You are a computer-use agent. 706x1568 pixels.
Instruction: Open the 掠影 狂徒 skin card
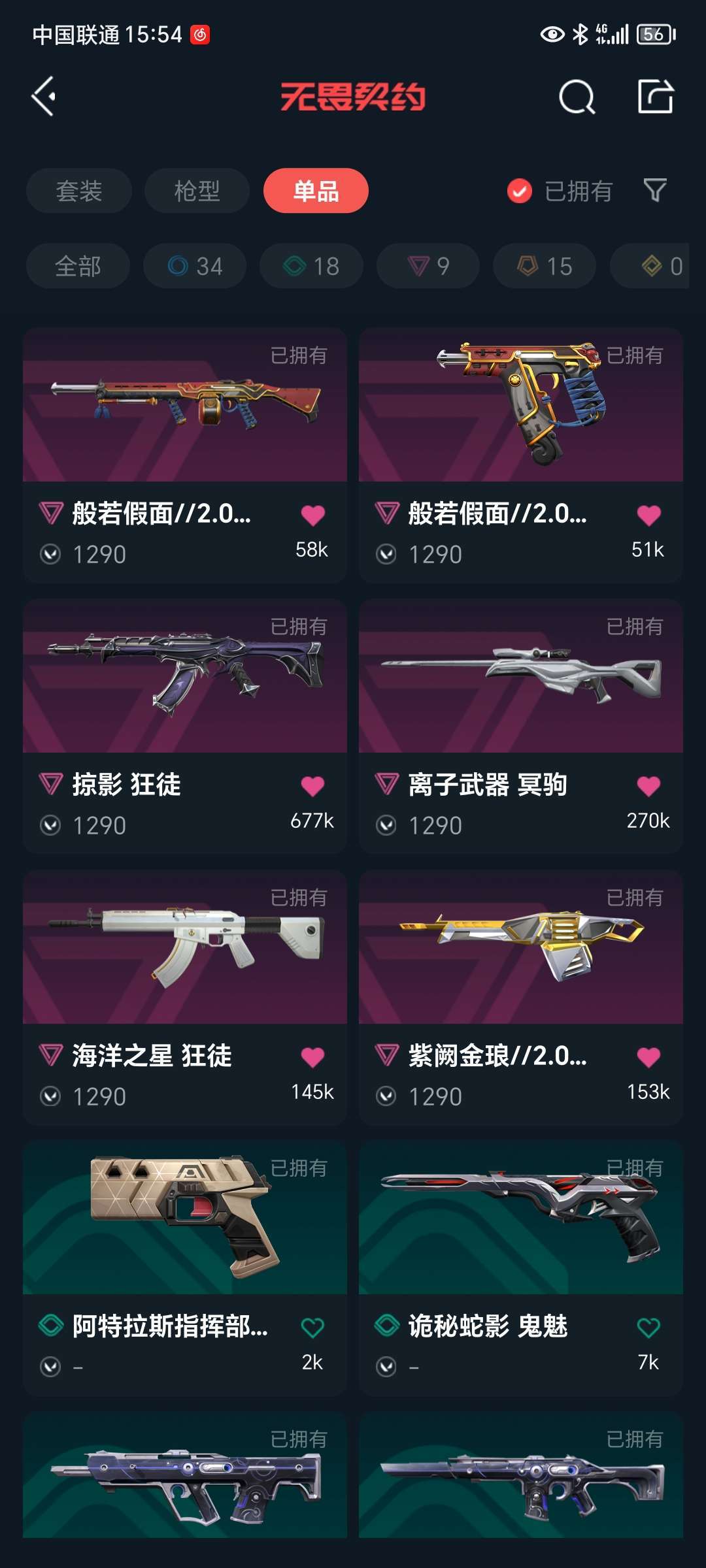185,726
